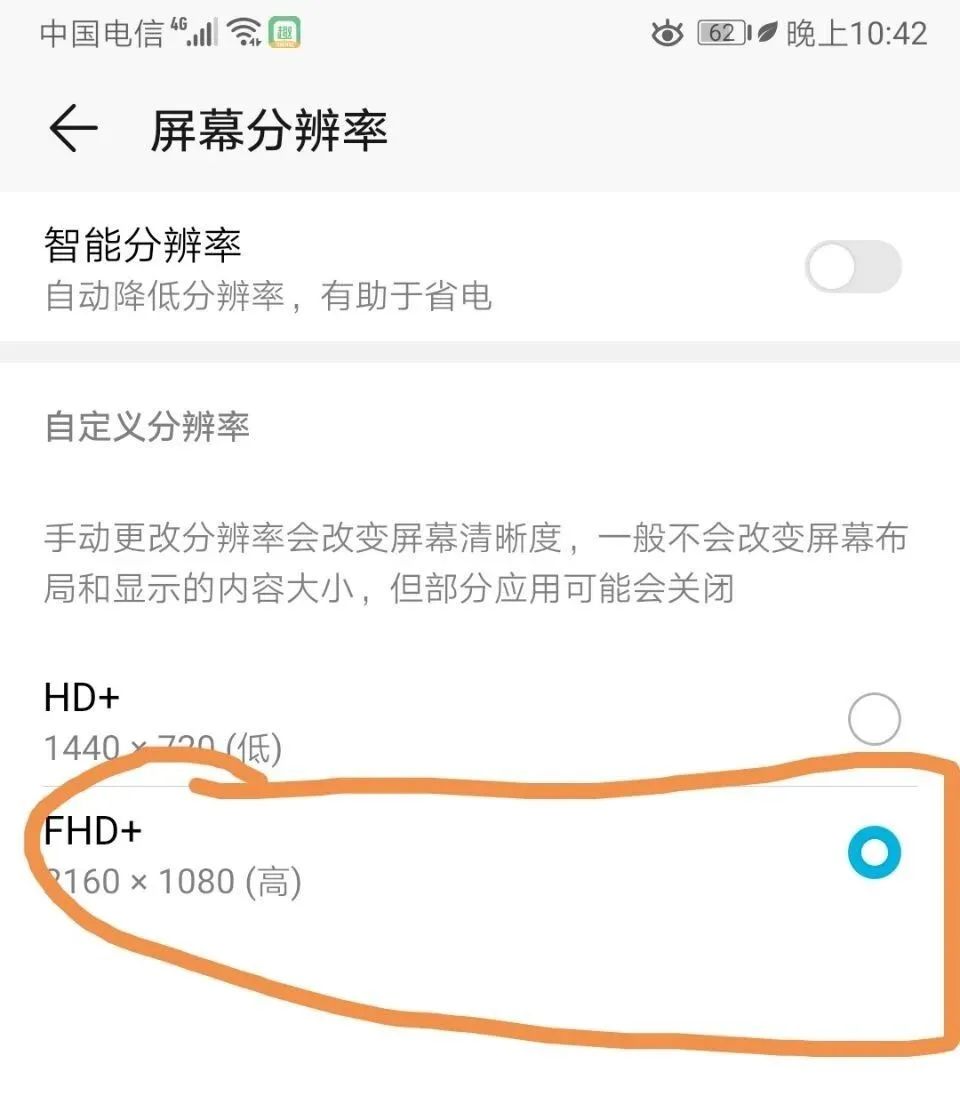Select the HD+ resolution option

click(x=873, y=718)
